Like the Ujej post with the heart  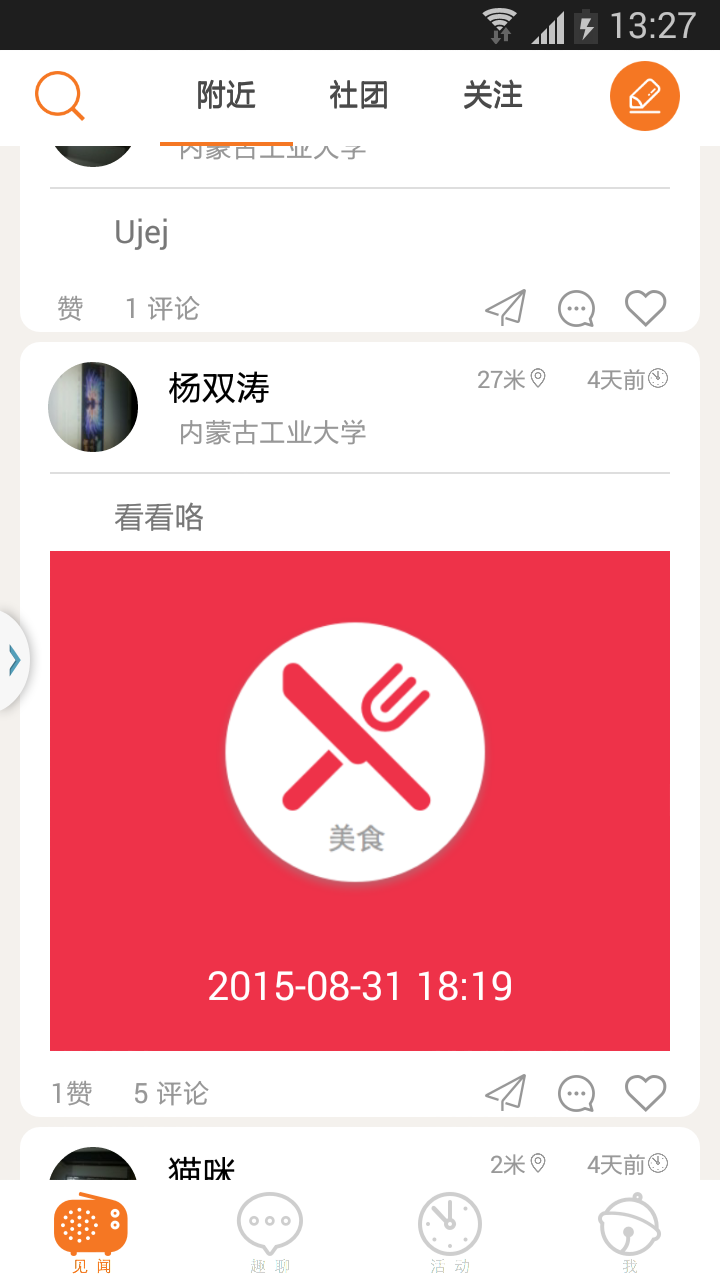click(645, 308)
